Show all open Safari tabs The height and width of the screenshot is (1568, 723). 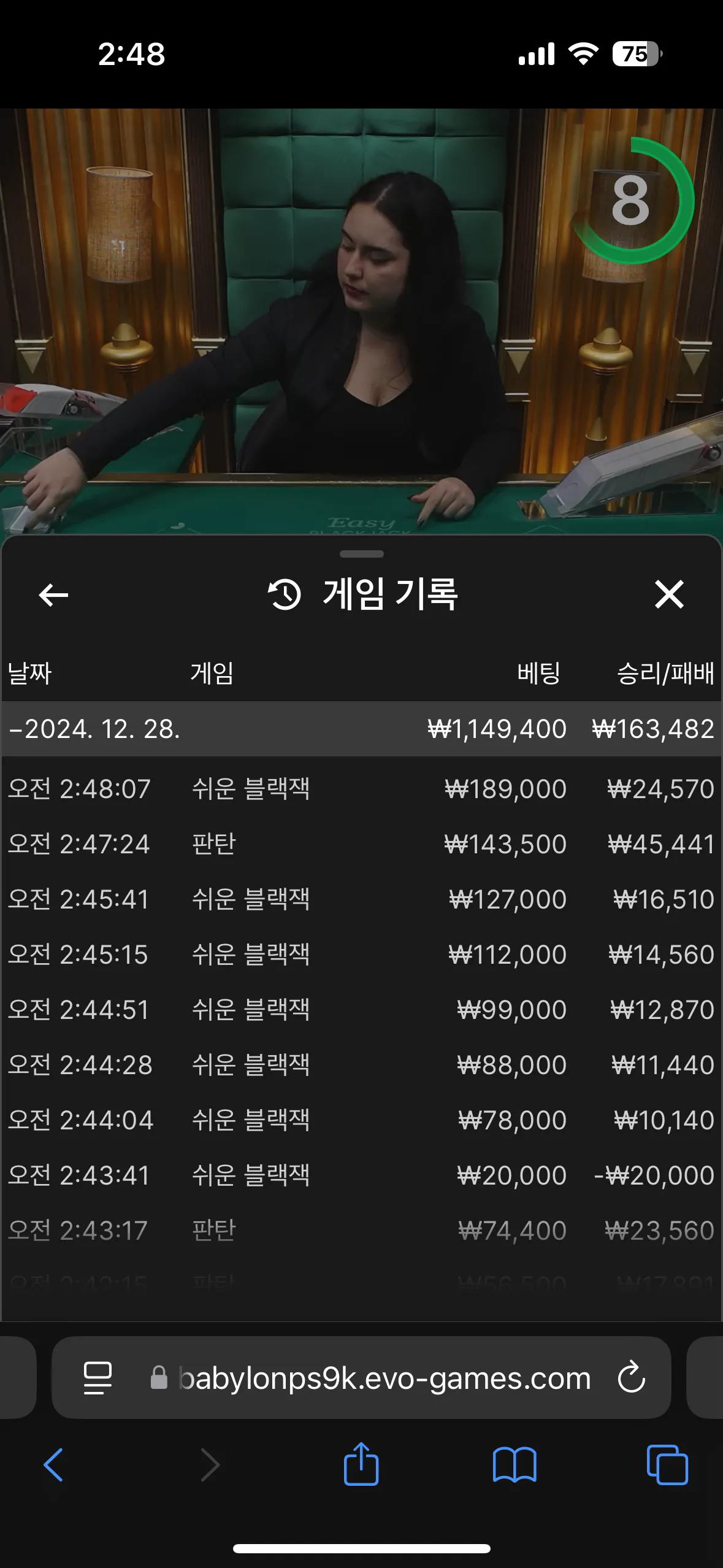click(x=667, y=1465)
